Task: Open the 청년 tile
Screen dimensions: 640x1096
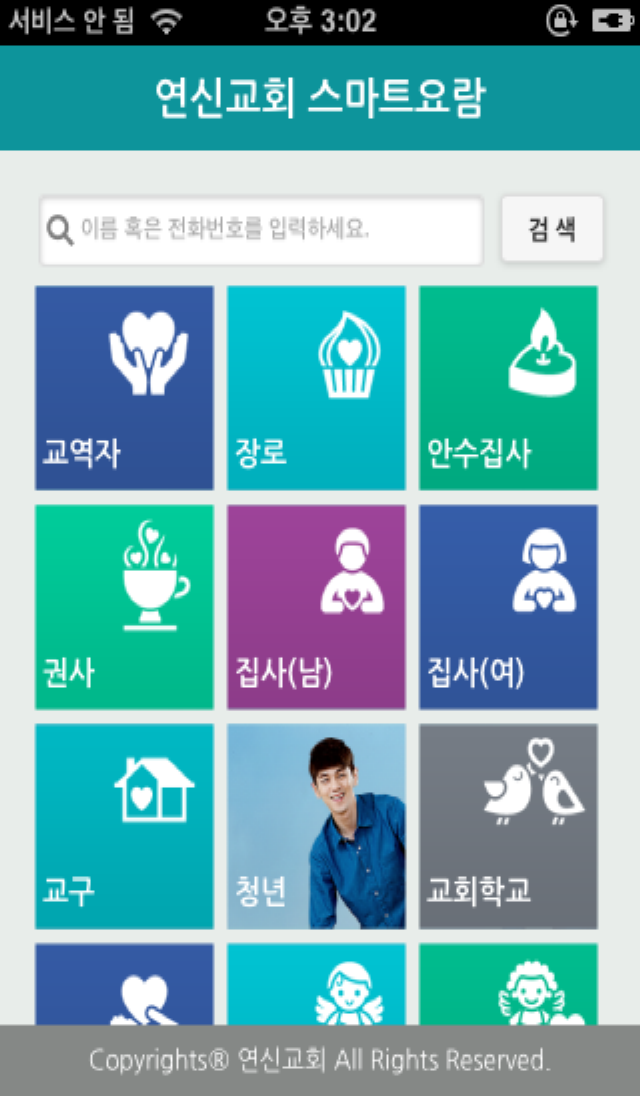Action: pyautogui.click(x=317, y=826)
